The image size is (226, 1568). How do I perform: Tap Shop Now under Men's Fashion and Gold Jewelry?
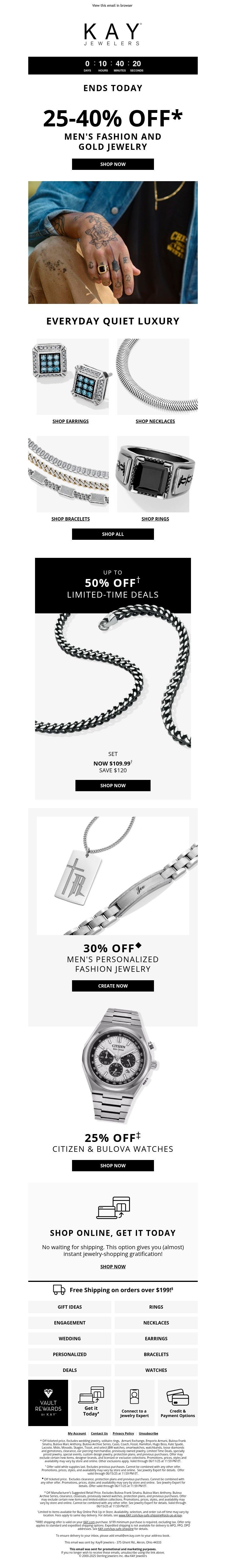tap(113, 164)
